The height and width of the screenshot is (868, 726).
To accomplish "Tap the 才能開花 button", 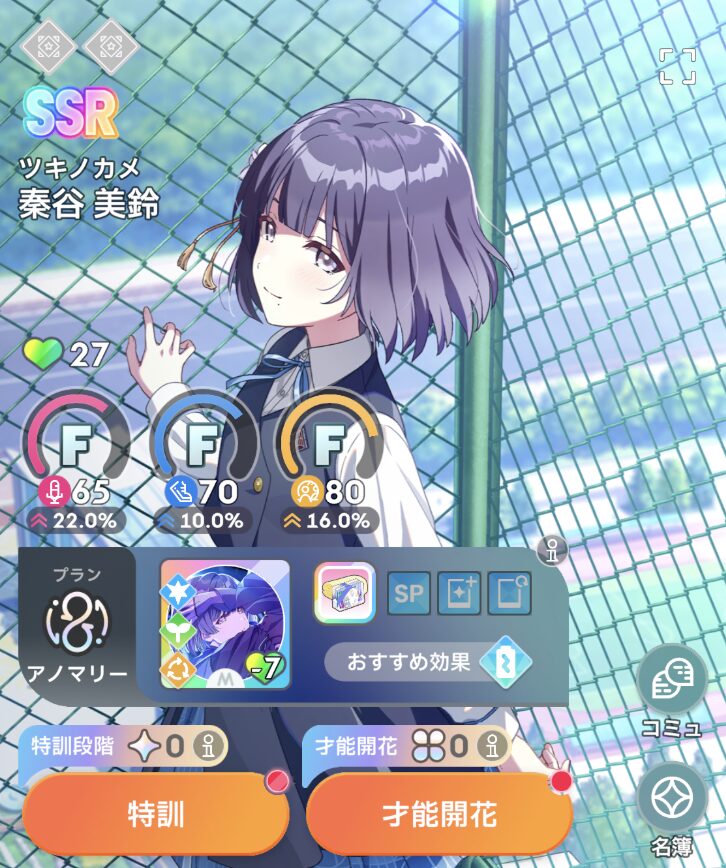I will pos(439,813).
